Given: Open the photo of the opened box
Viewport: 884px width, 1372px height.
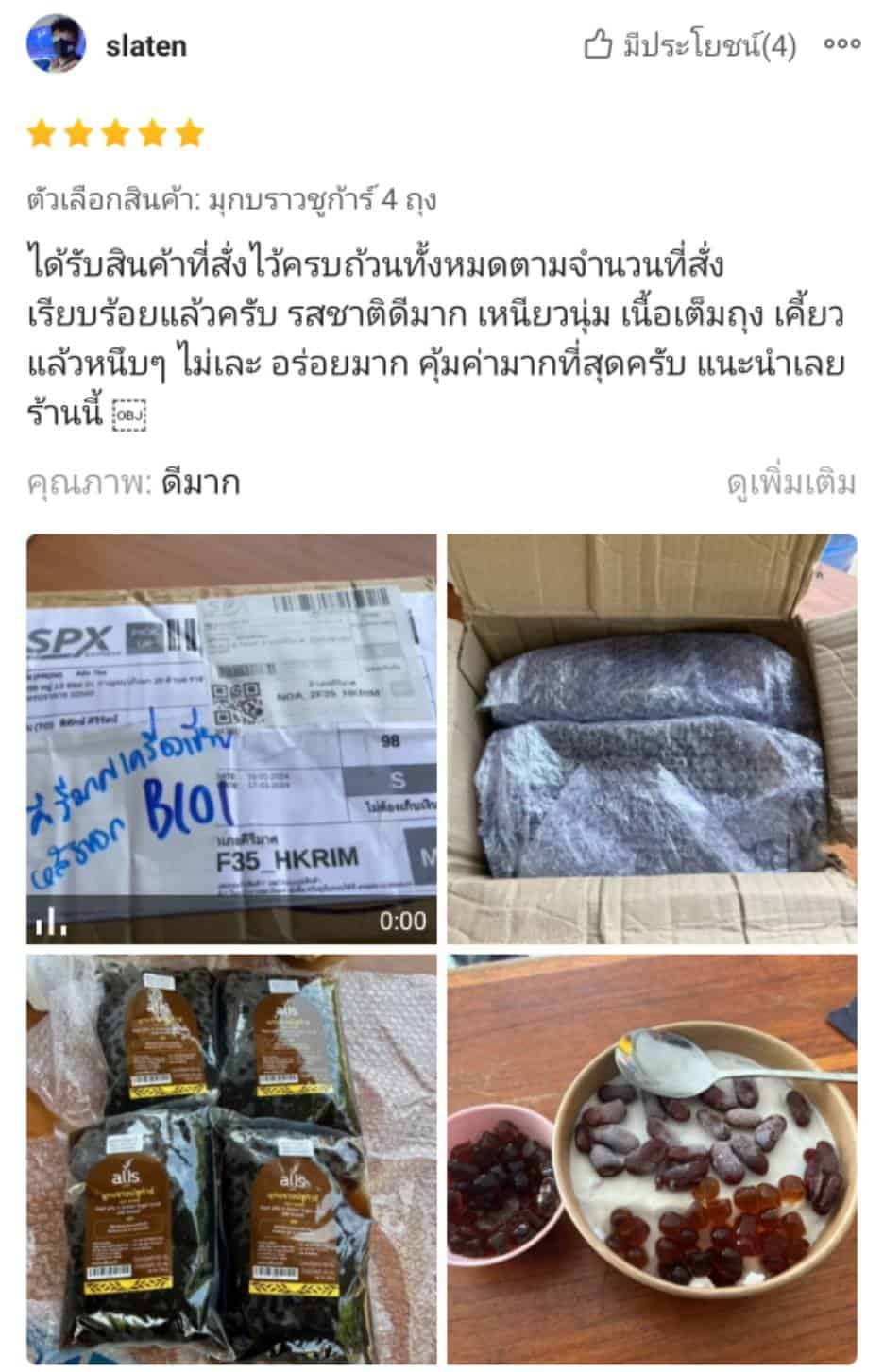Looking at the screenshot, I should tap(652, 738).
